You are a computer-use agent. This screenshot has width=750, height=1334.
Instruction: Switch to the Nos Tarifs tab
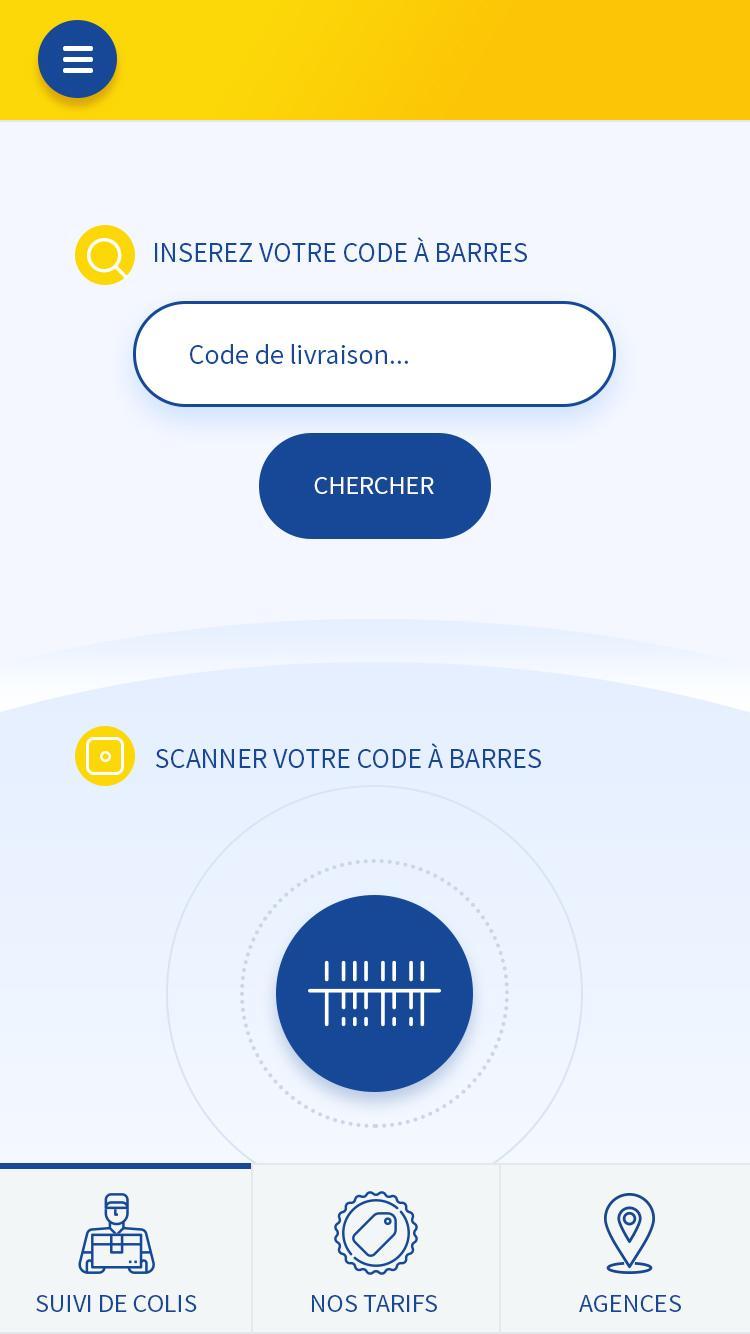[x=375, y=1250]
